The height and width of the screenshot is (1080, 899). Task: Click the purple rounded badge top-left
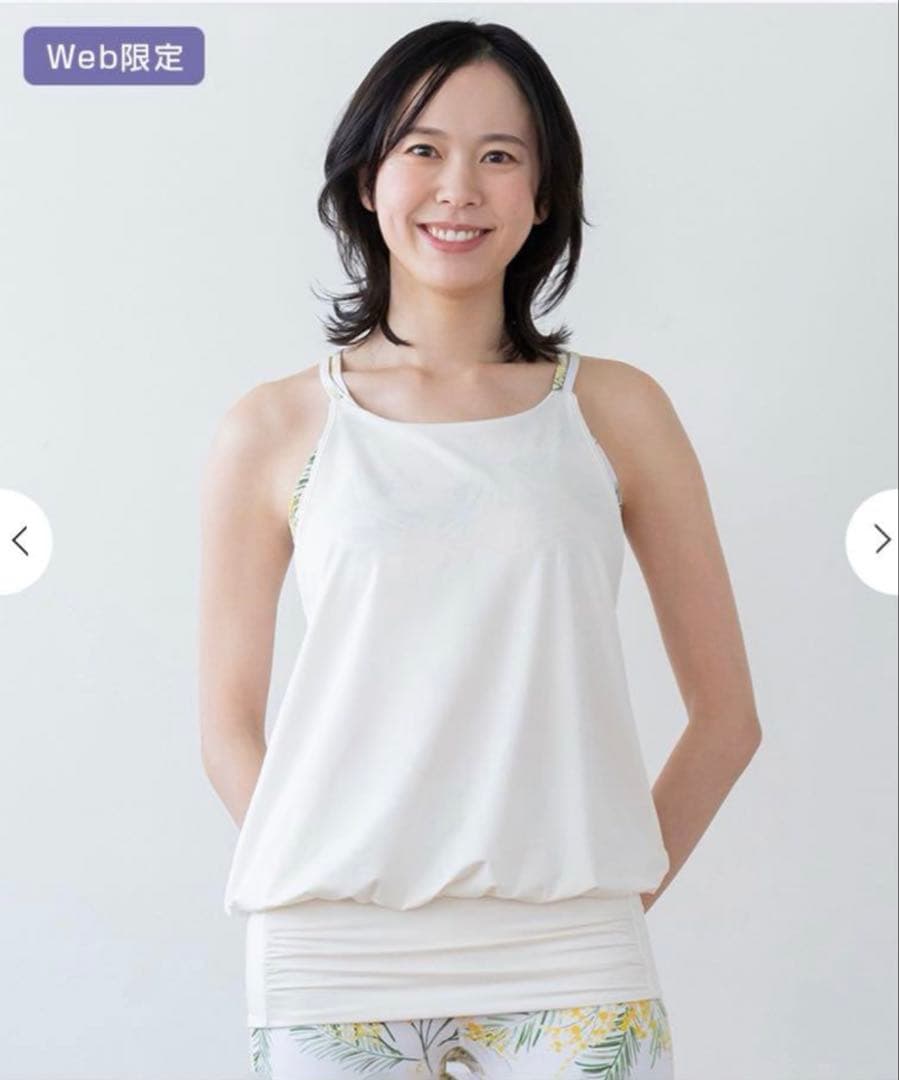tap(117, 58)
